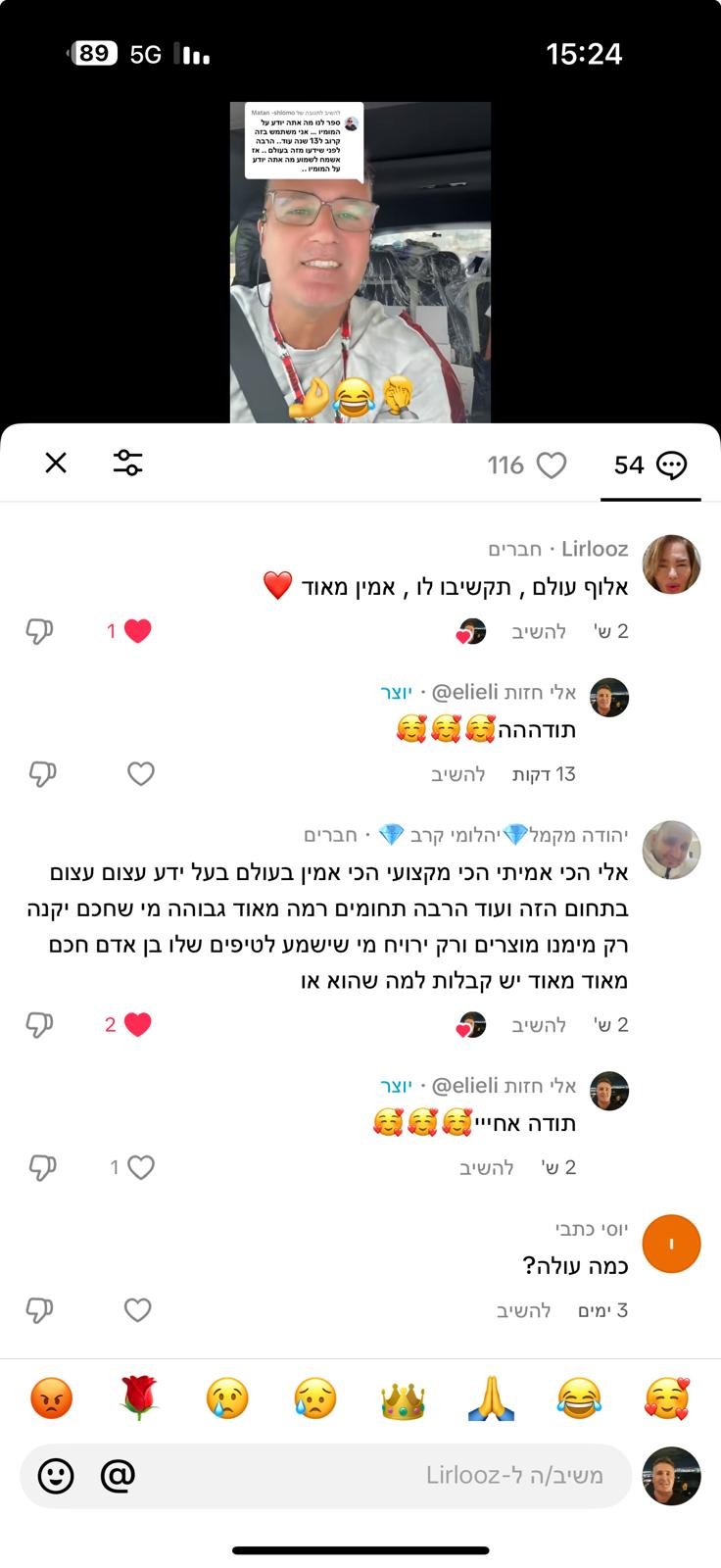Open the emoji picker smiley icon
Image resolution: width=721 pixels, height=1568 pixels.
tap(56, 1475)
